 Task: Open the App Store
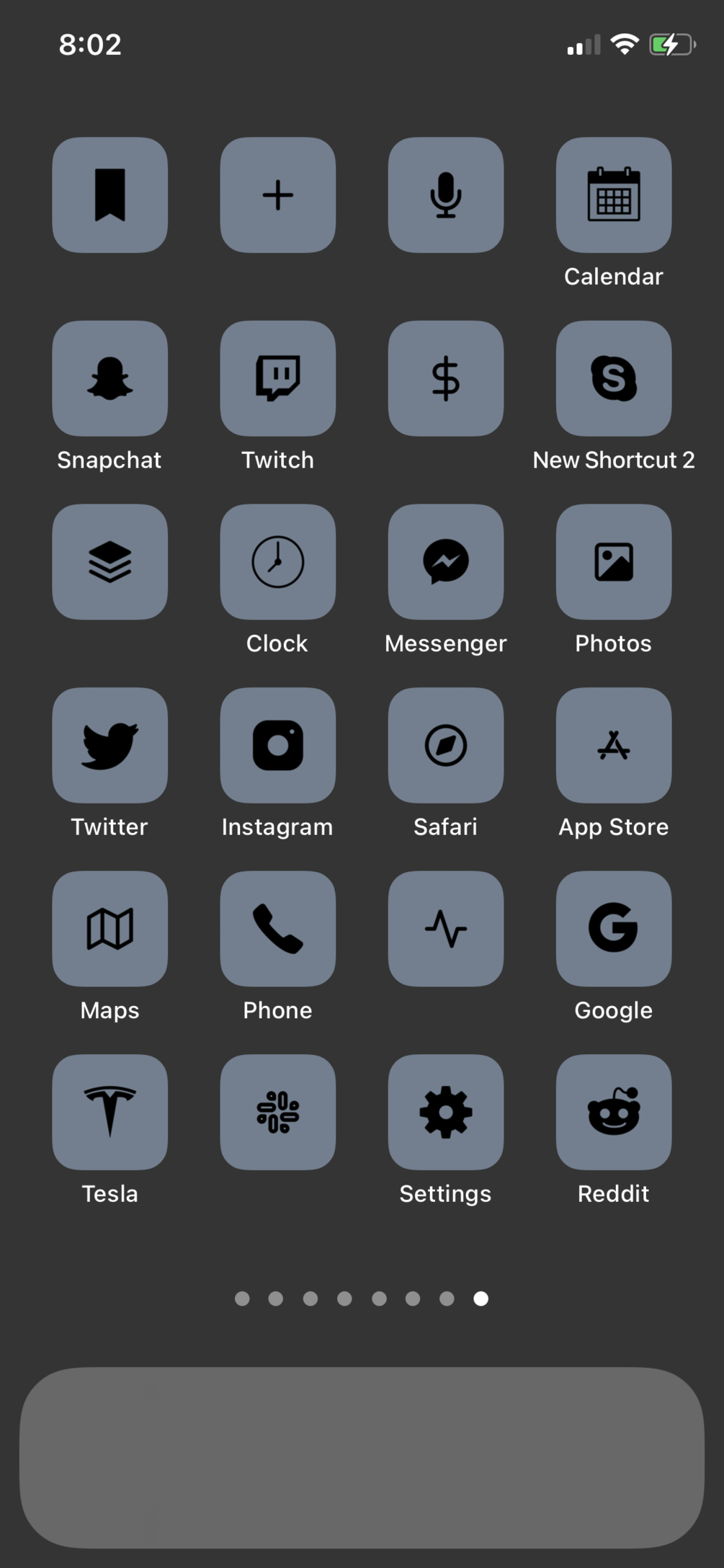[x=613, y=745]
